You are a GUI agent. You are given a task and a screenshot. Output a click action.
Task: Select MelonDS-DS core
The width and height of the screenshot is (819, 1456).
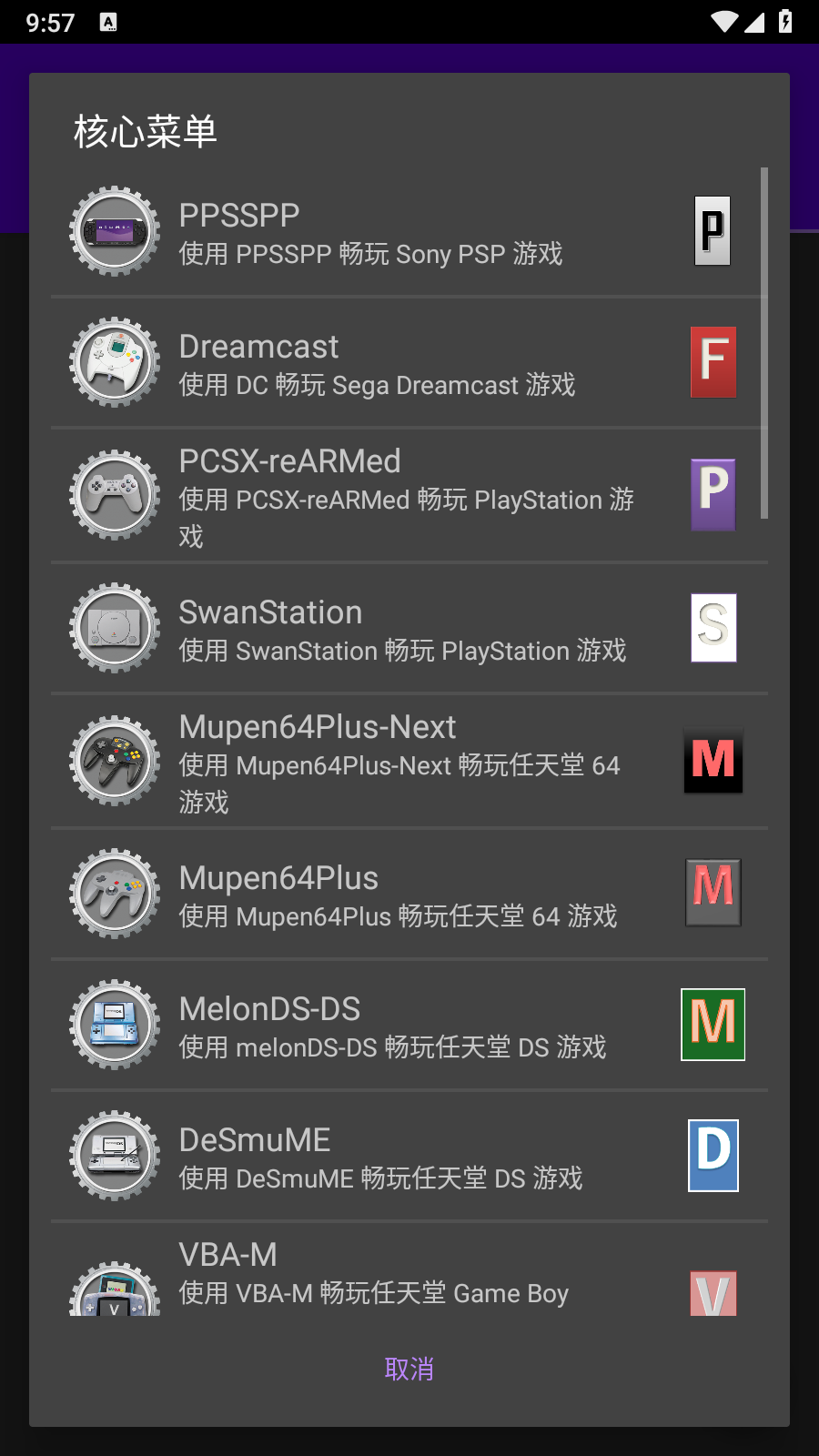[409, 1025]
